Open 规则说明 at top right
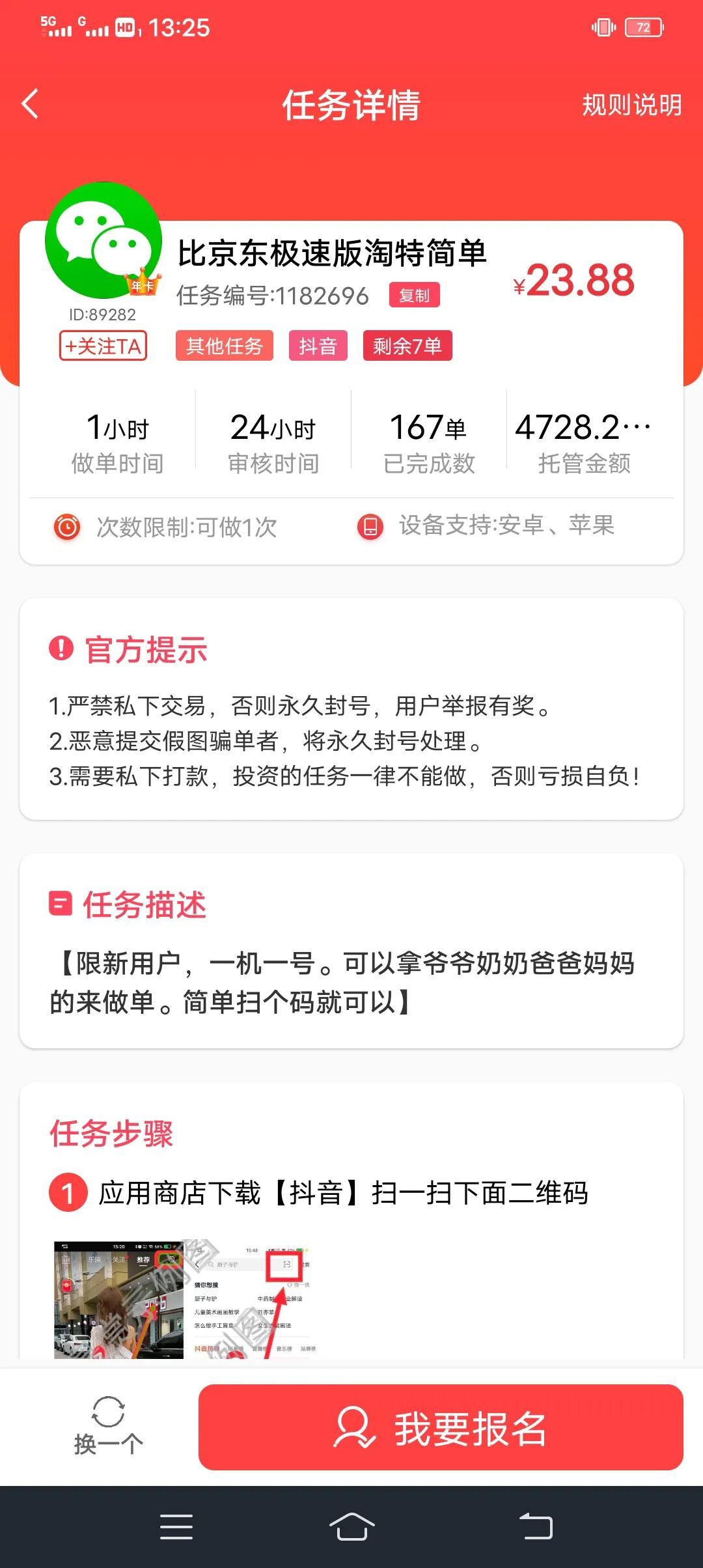 pos(632,105)
